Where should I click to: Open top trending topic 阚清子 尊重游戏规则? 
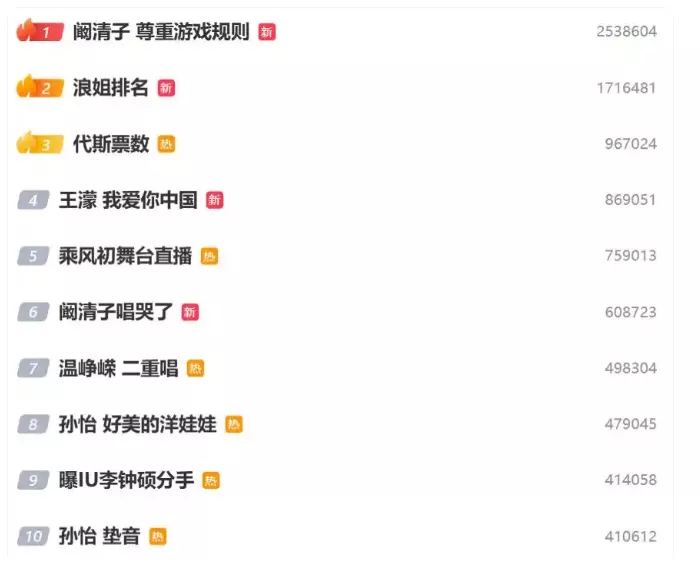pos(160,32)
